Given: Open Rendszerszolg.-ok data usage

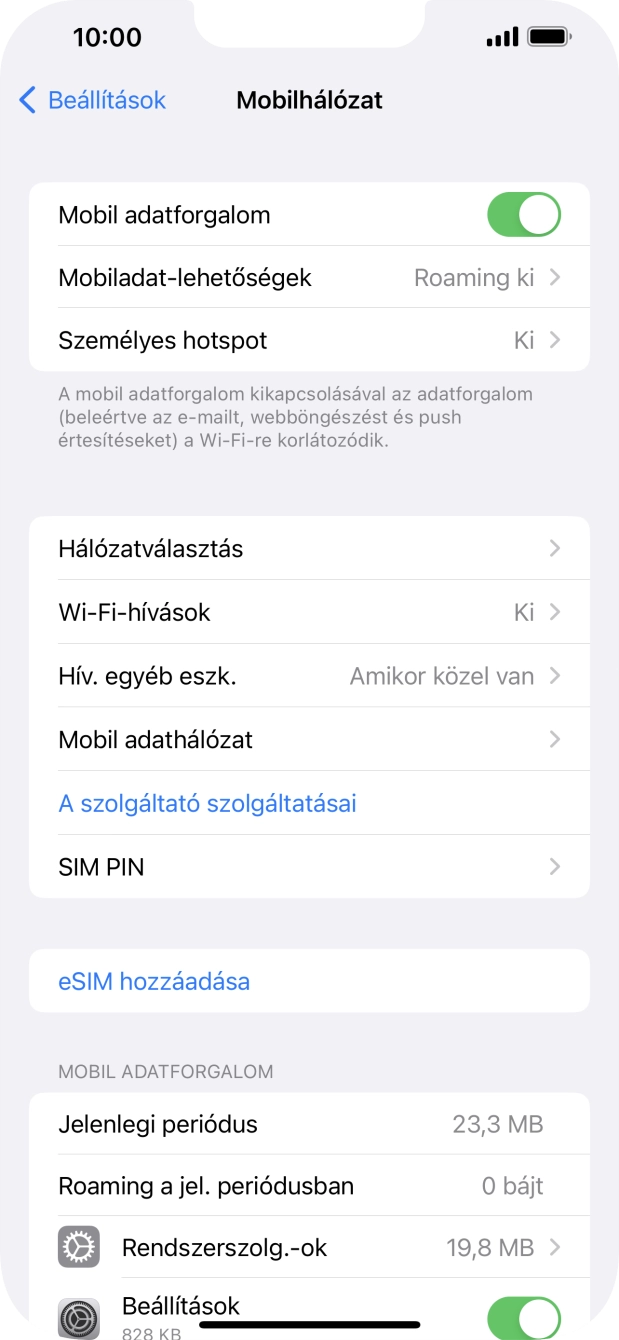Looking at the screenshot, I should coord(309,1247).
